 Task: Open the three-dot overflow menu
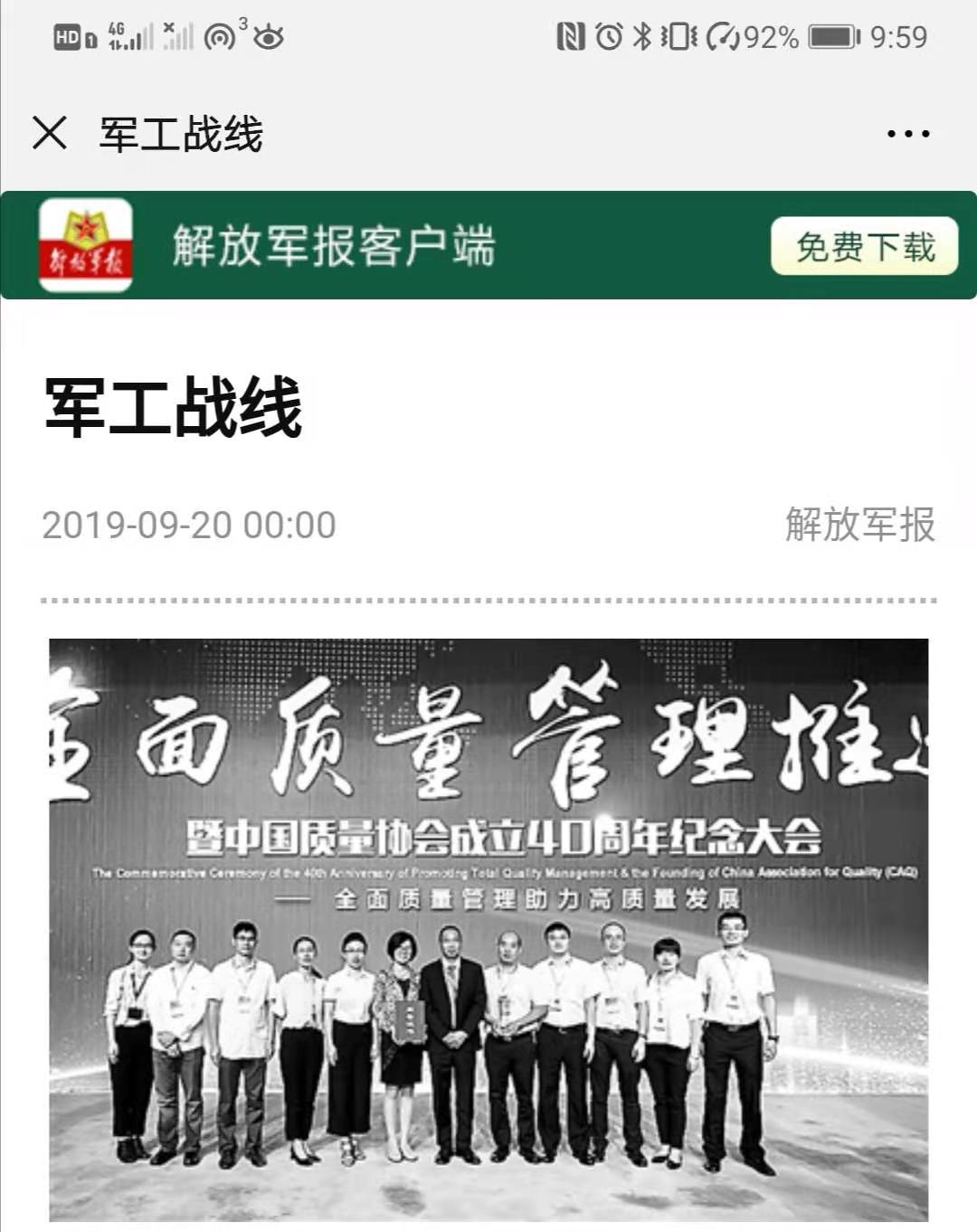click(907, 134)
